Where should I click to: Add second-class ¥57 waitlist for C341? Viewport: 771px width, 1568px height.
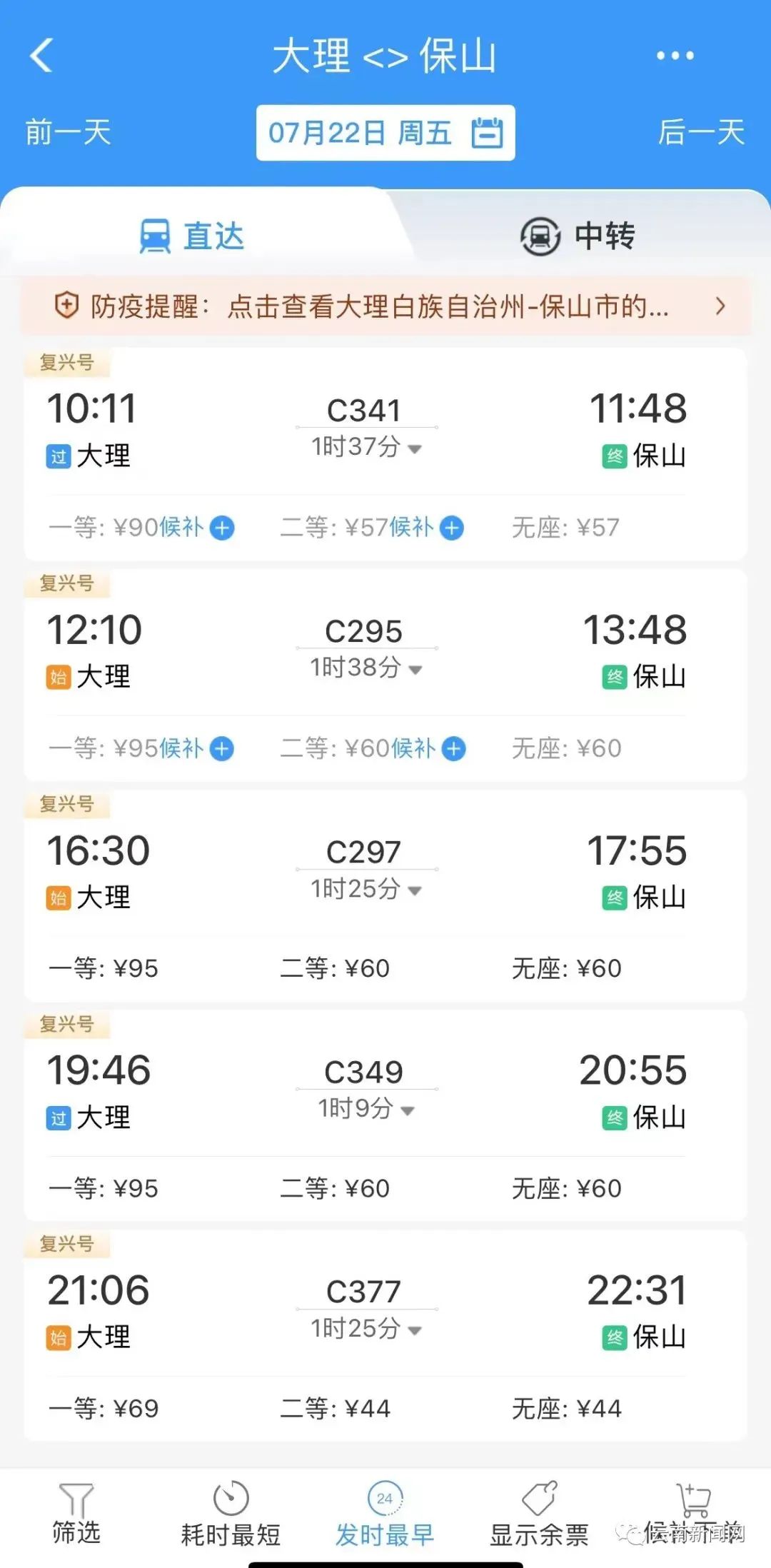(x=452, y=528)
